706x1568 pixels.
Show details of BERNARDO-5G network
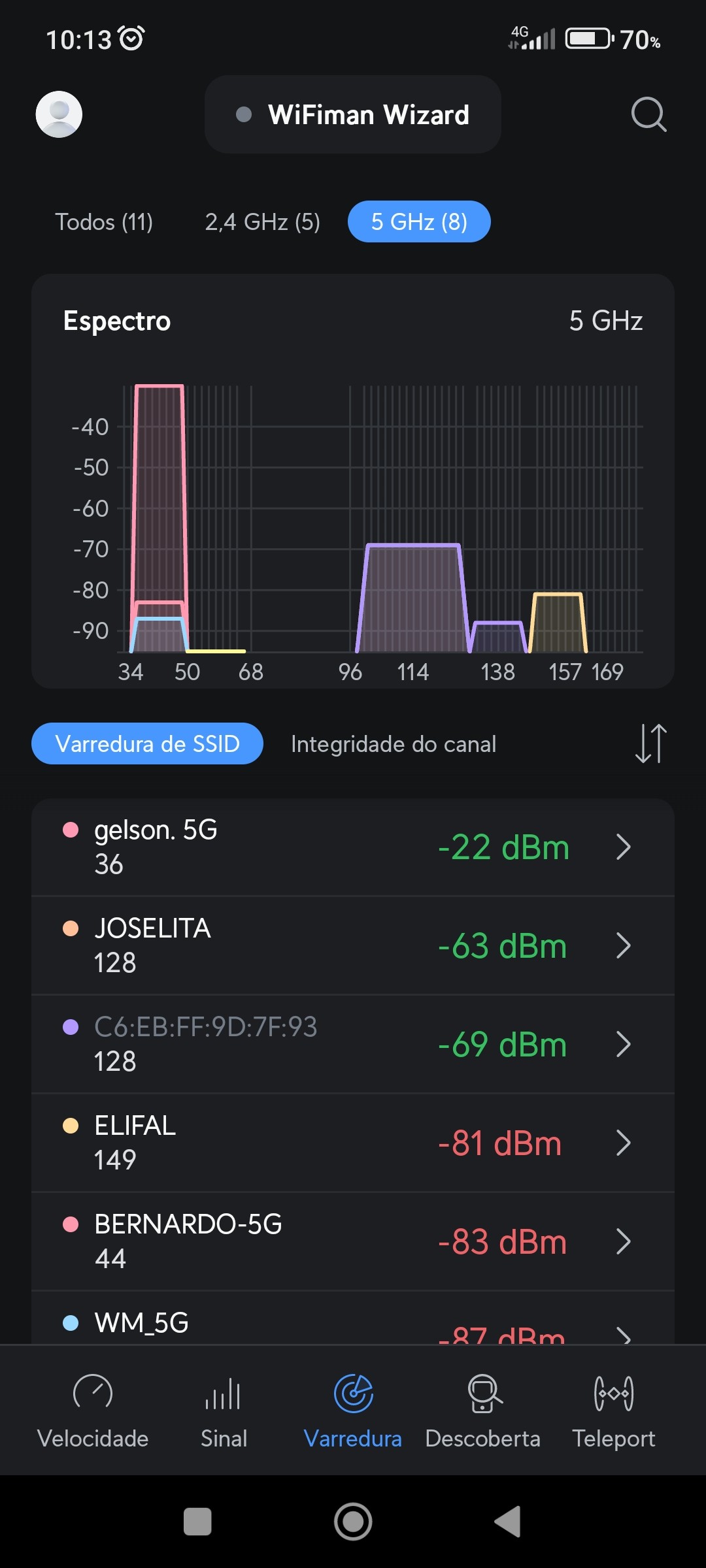(x=353, y=1241)
